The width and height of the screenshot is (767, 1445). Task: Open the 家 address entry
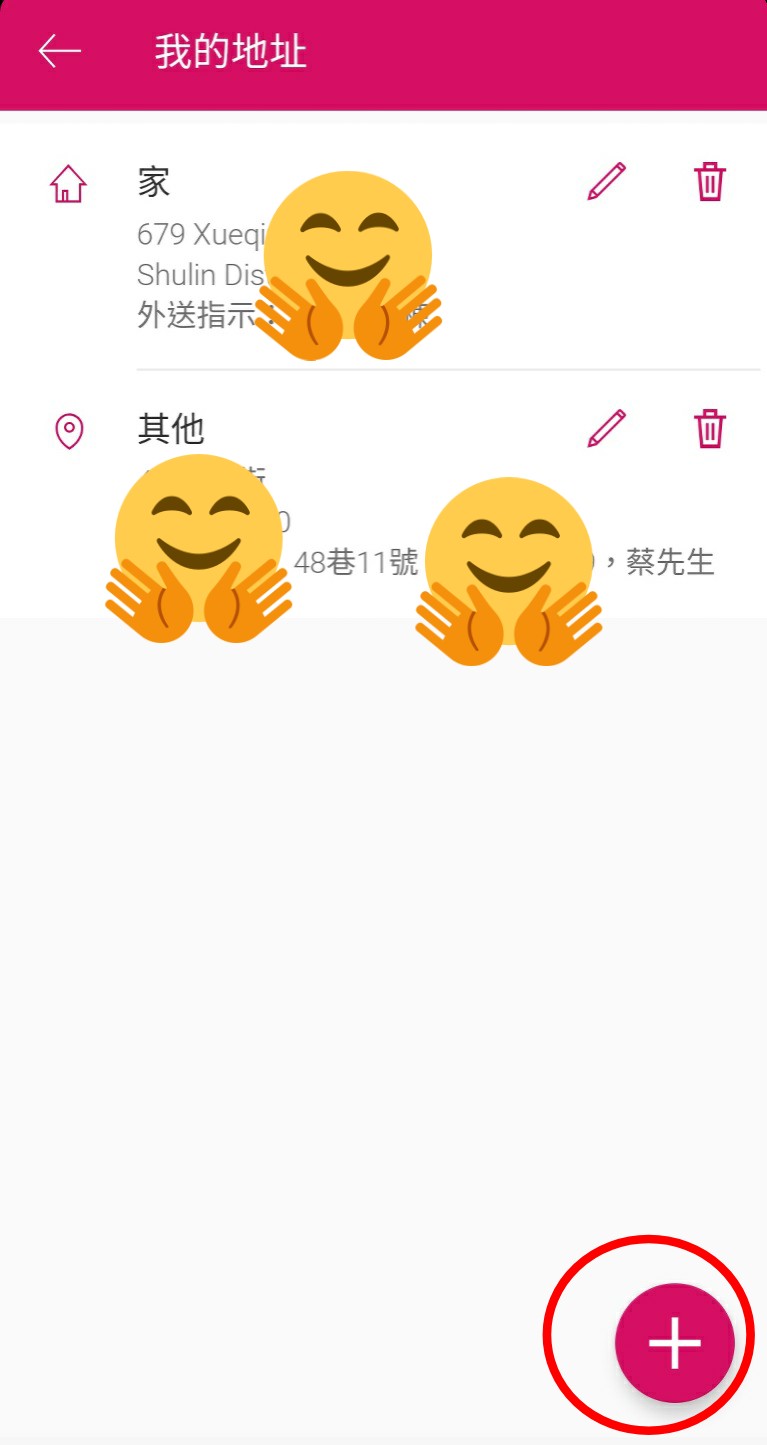tap(155, 183)
